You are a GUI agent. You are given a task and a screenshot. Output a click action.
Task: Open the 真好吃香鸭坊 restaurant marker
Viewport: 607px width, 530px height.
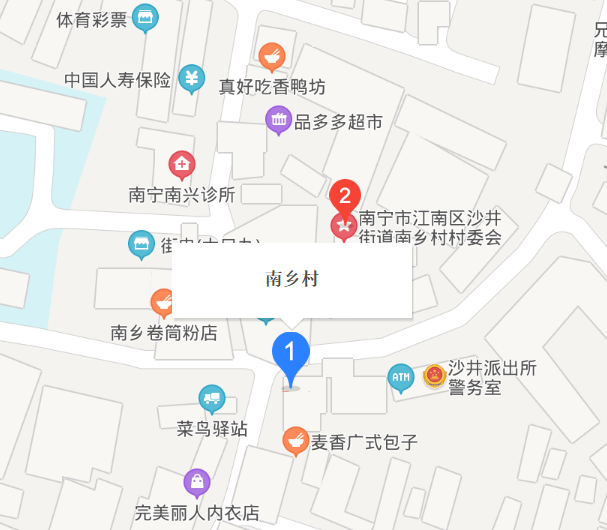(x=271, y=56)
